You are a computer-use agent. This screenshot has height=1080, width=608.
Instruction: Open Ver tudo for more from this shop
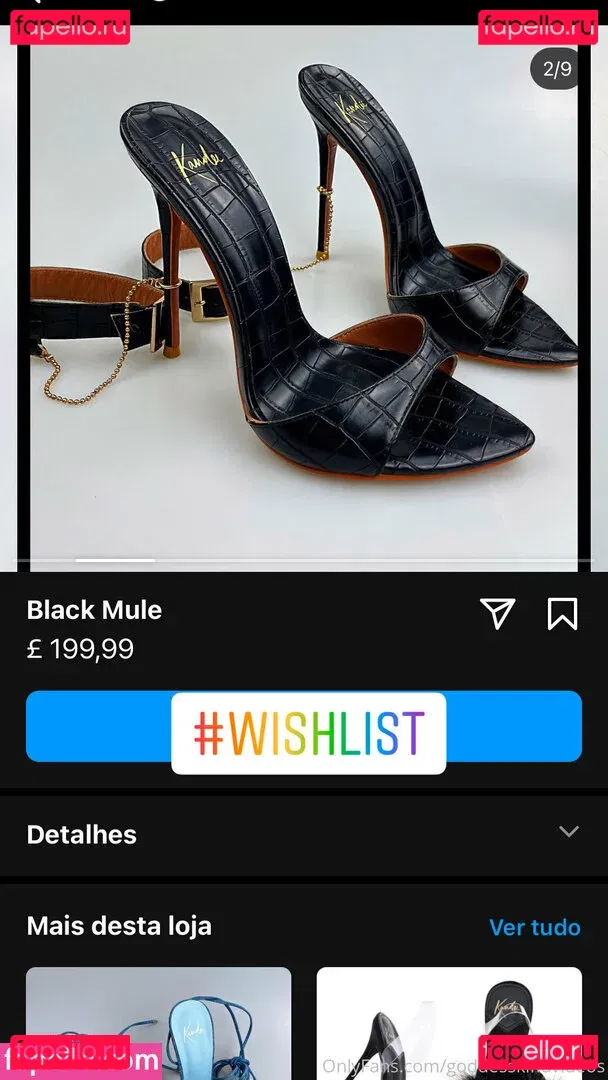[x=534, y=927]
